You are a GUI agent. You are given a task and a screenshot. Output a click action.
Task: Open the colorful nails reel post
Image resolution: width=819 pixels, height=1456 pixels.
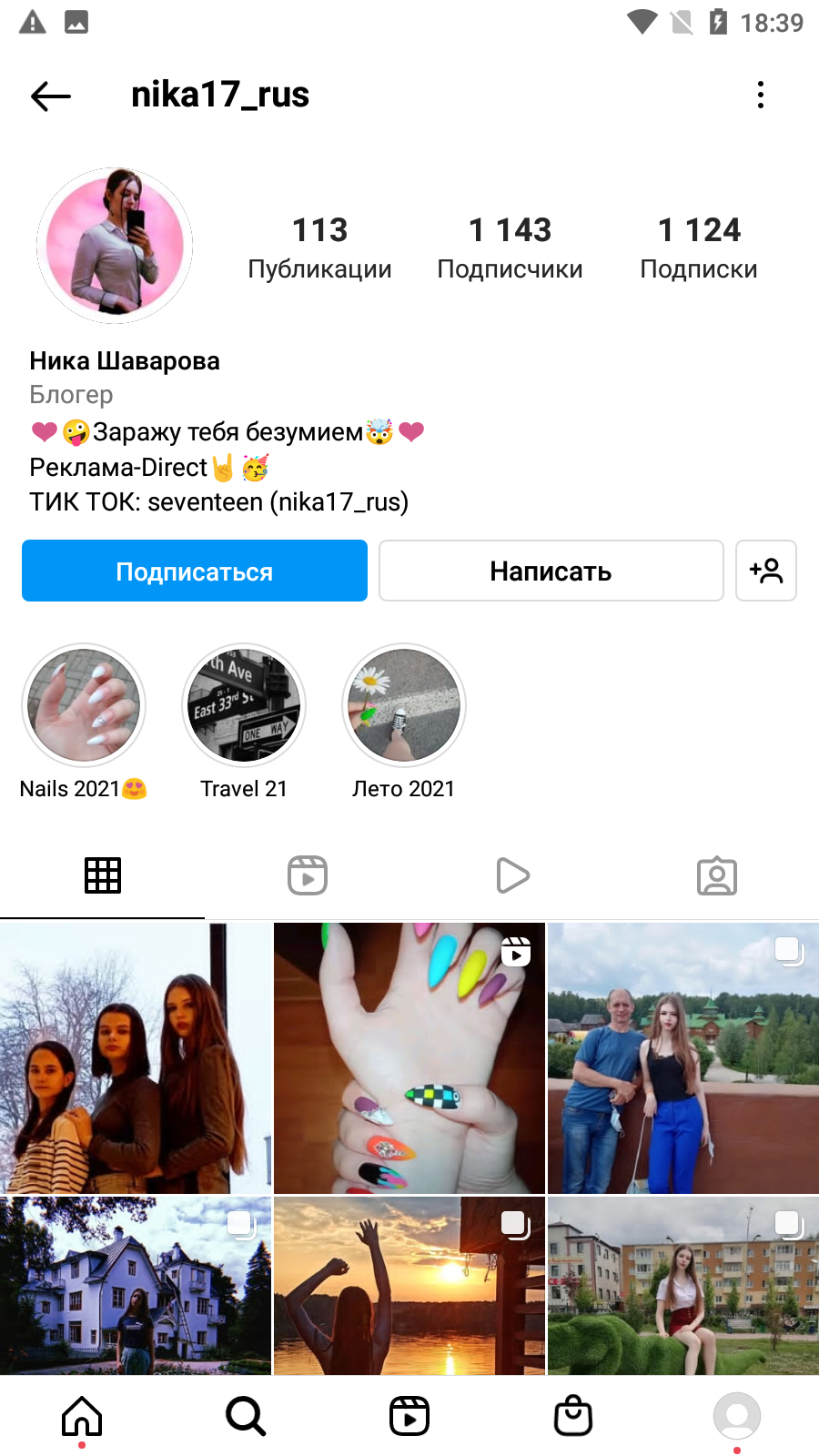tap(409, 1057)
